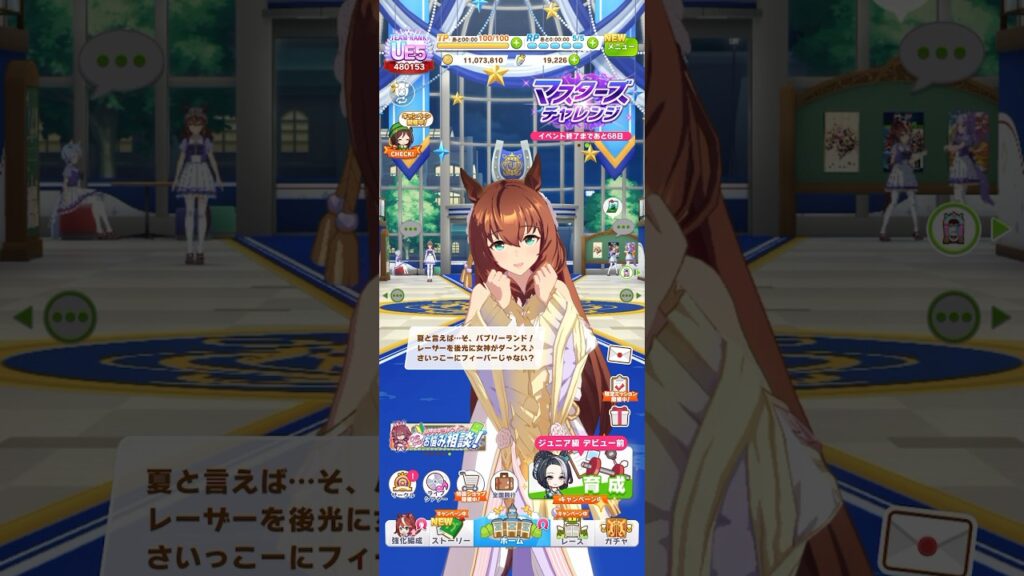Image resolution: width=1024 pixels, height=576 pixels.
Task: Open the missions checklist icon
Action: click(618, 385)
